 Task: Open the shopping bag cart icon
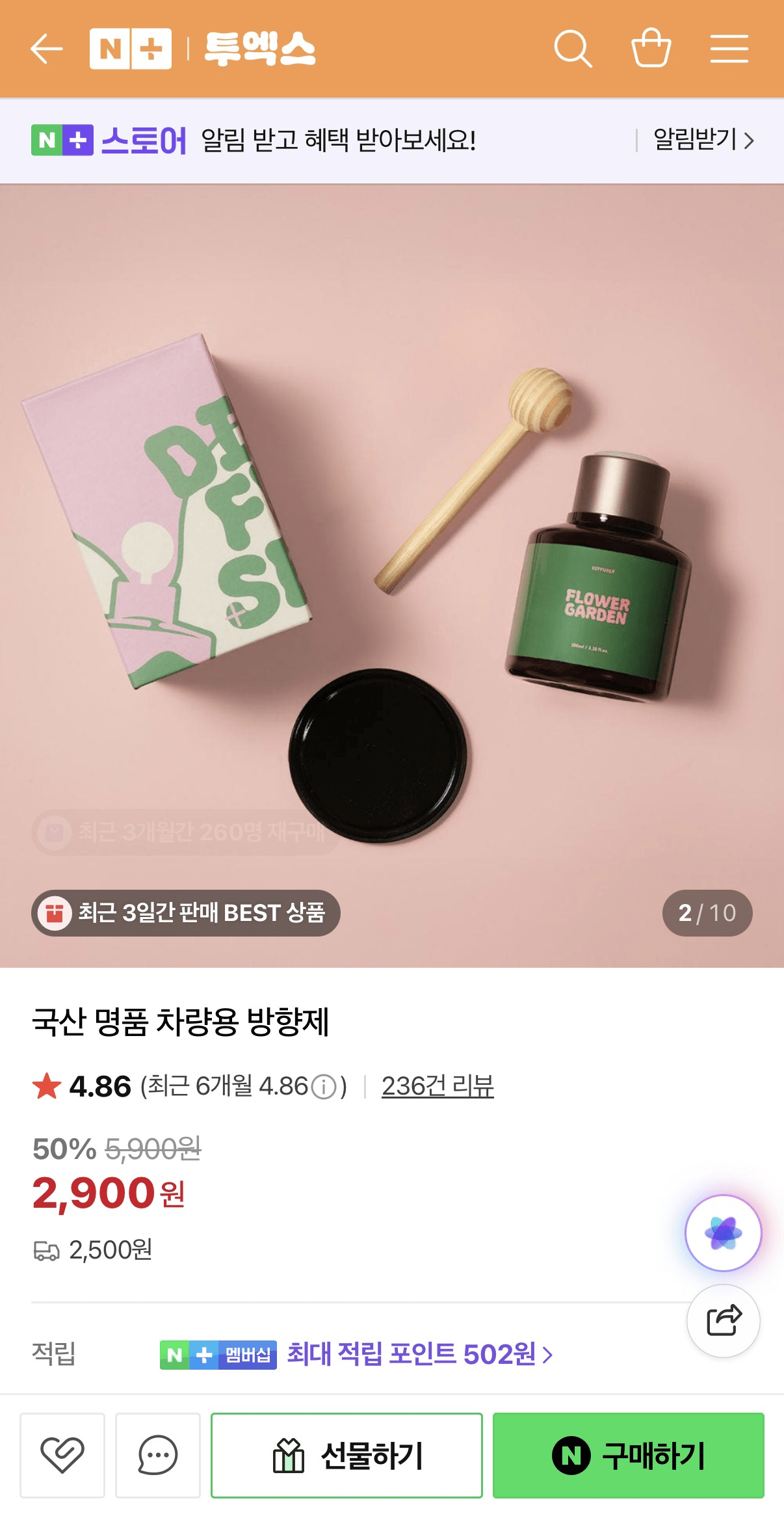(652, 48)
